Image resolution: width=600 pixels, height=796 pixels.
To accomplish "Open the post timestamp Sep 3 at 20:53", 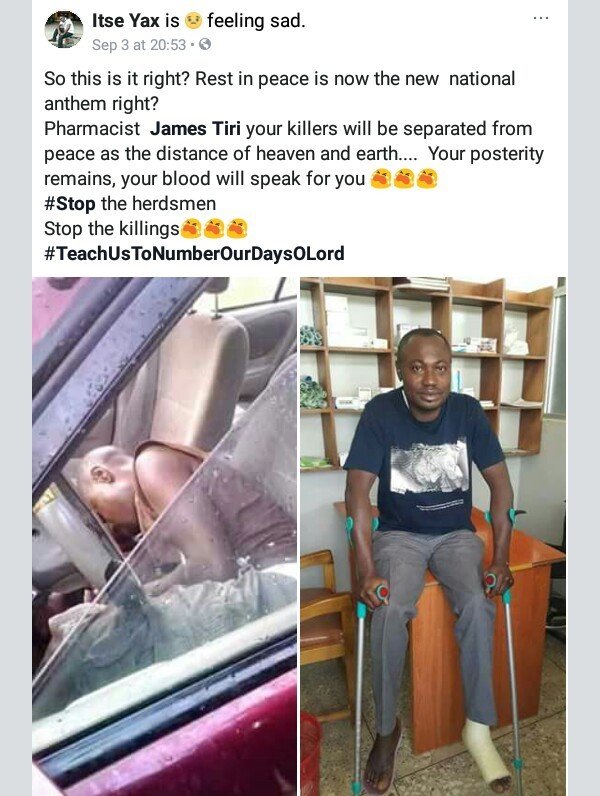I will click(x=138, y=44).
